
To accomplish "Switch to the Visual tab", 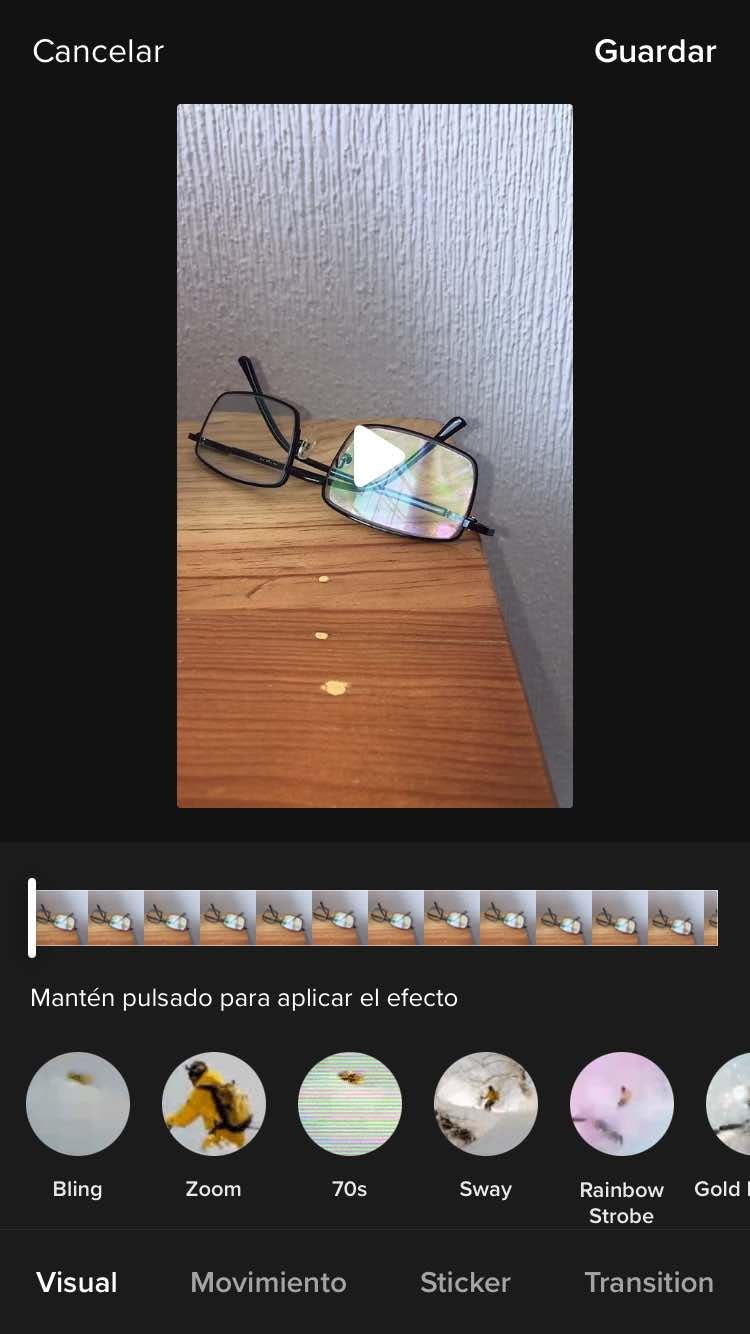I will 77,1282.
